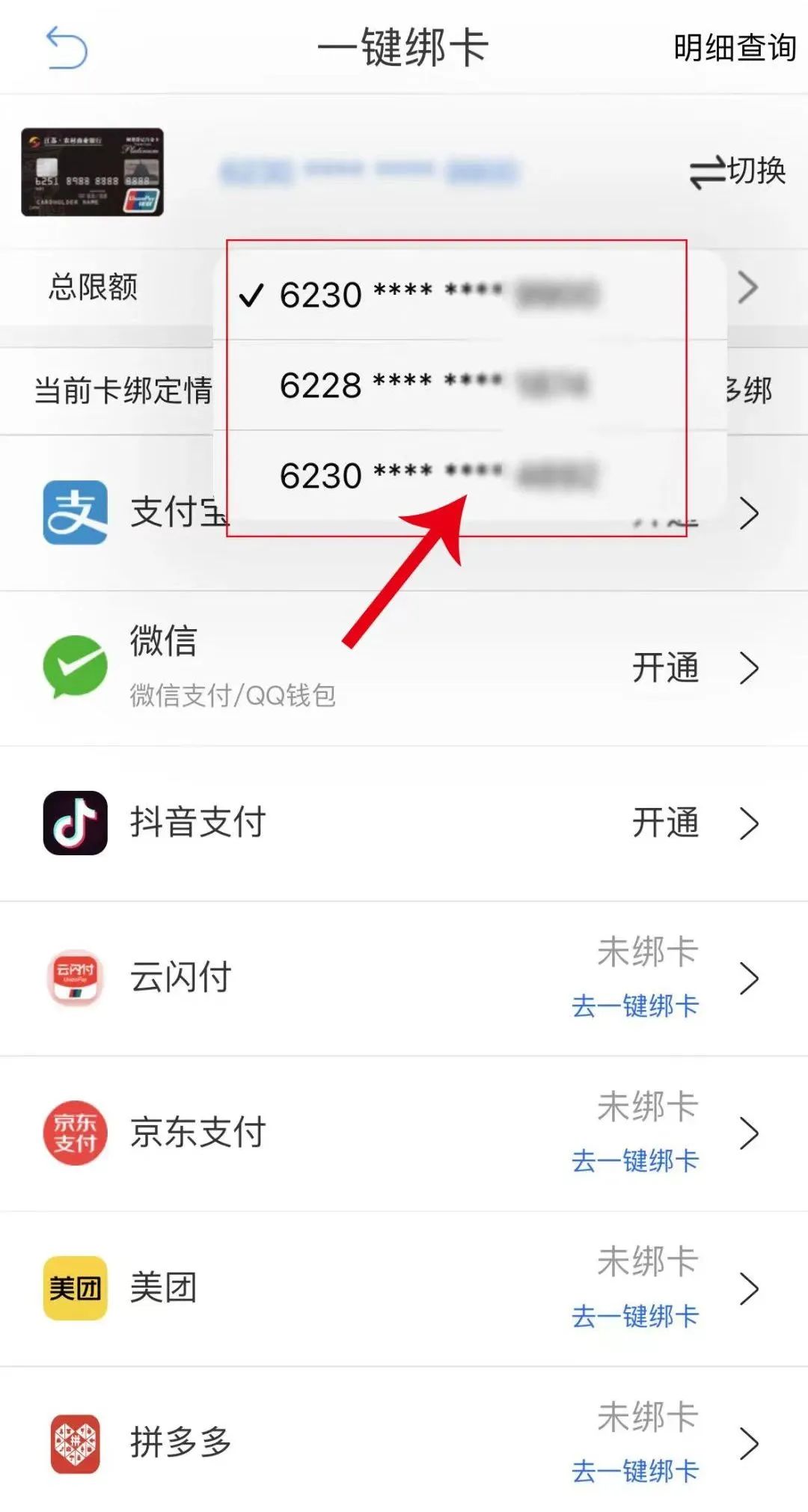Viewport: 808px width, 1512px height.
Task: Open the 总限额 total limit row
Action: pos(94,287)
